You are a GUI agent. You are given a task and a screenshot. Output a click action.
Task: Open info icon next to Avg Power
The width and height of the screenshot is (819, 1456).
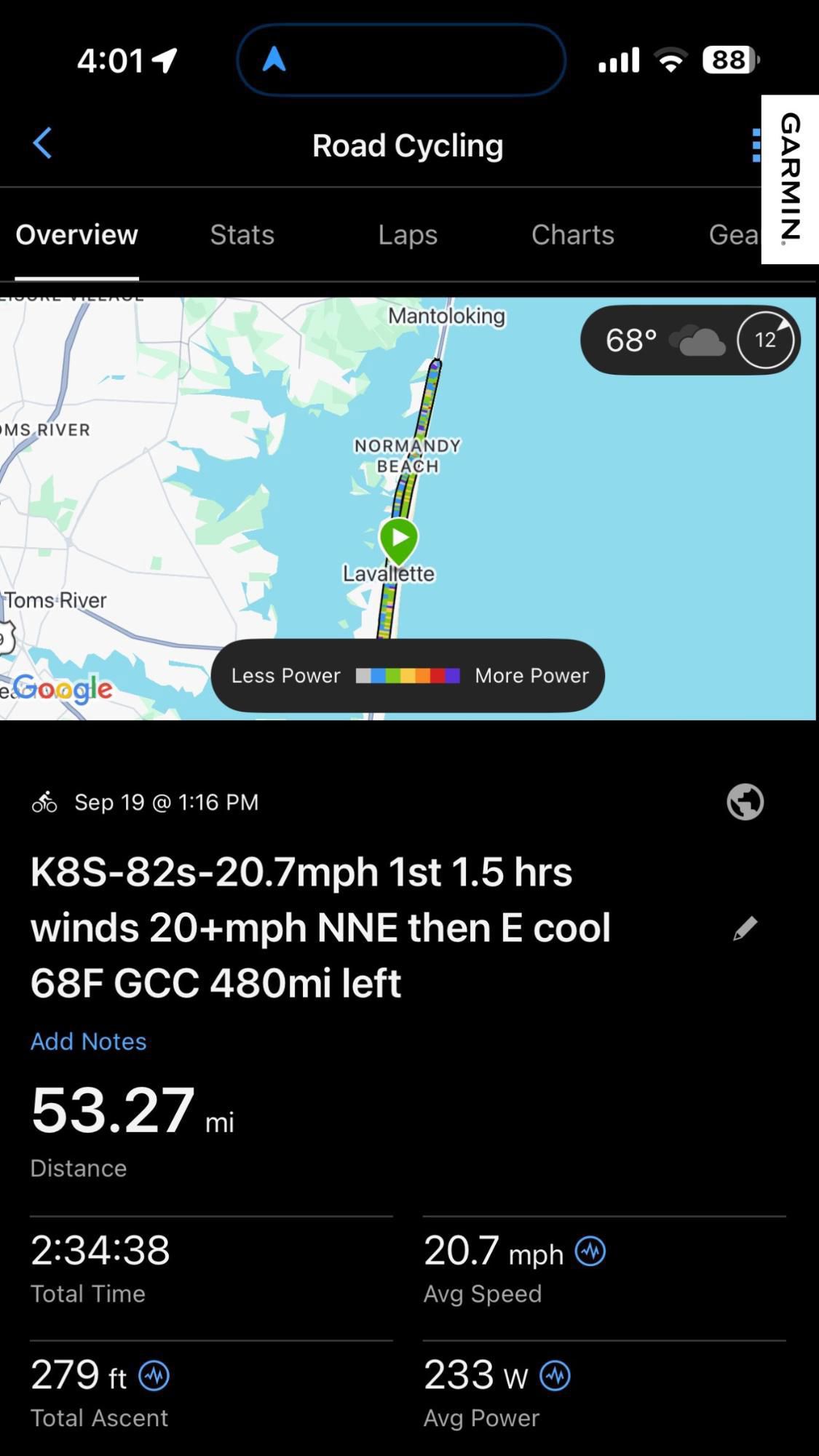pos(555,1376)
